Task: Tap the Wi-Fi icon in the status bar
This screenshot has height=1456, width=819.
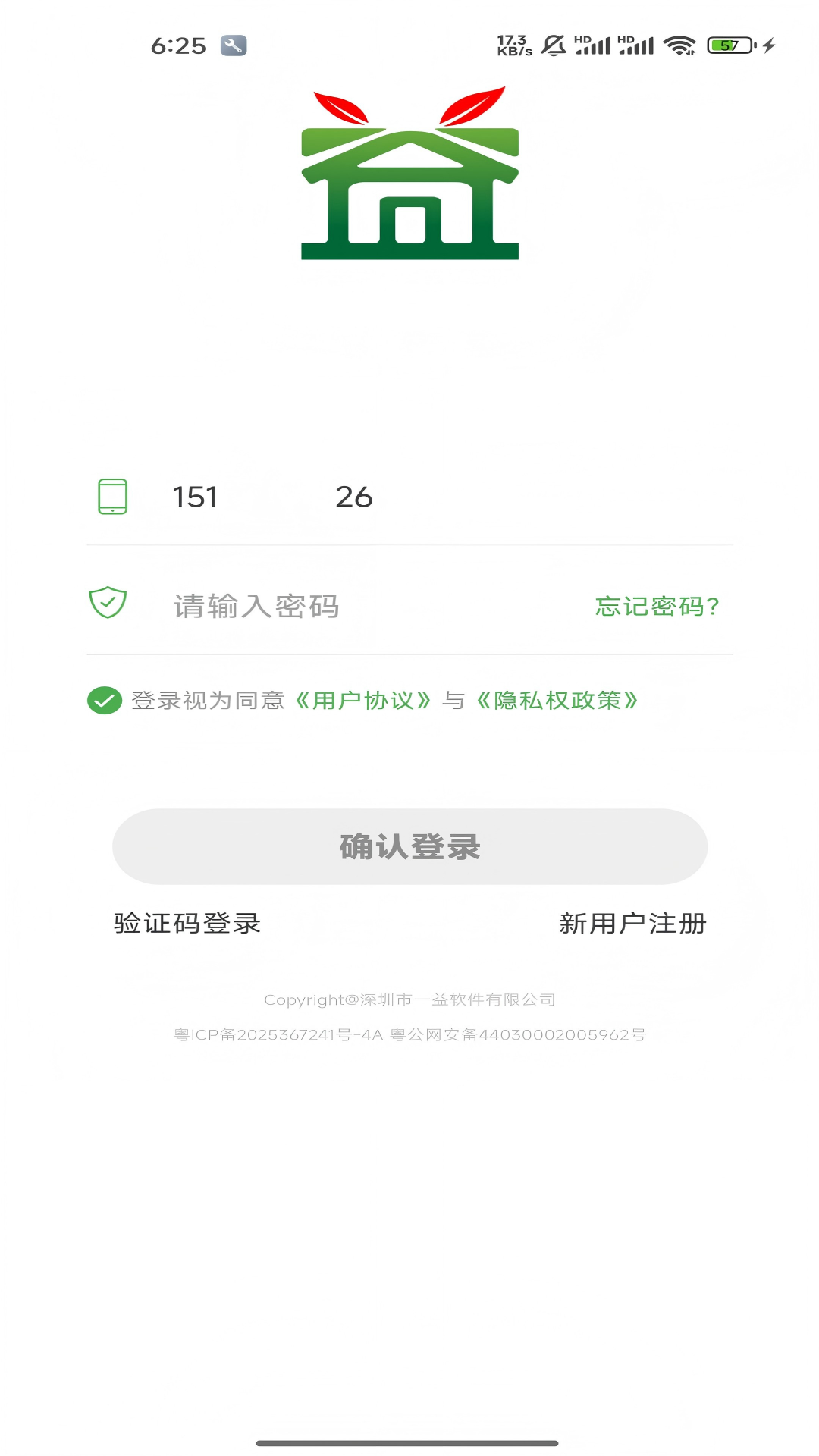Action: [x=680, y=45]
